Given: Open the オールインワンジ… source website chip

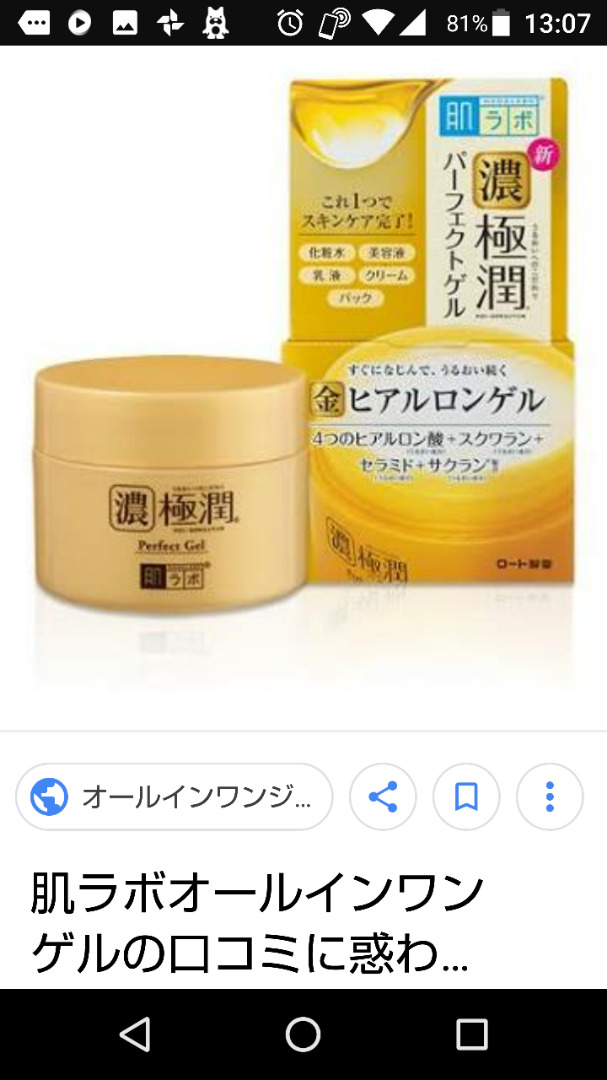Looking at the screenshot, I should [174, 796].
